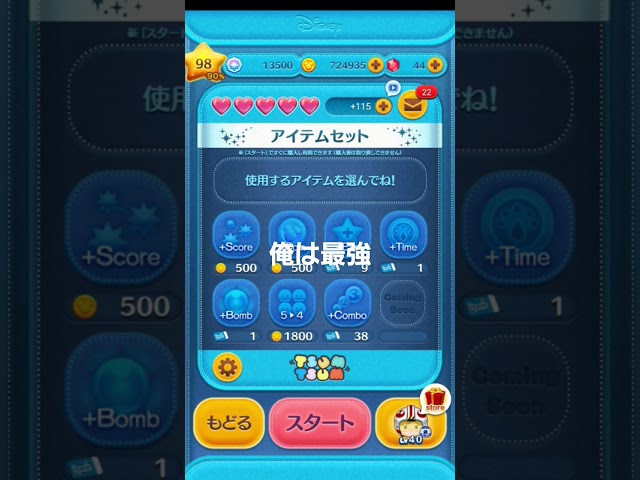Select the 5▶4 item
The height and width of the screenshot is (480, 640).
(292, 303)
